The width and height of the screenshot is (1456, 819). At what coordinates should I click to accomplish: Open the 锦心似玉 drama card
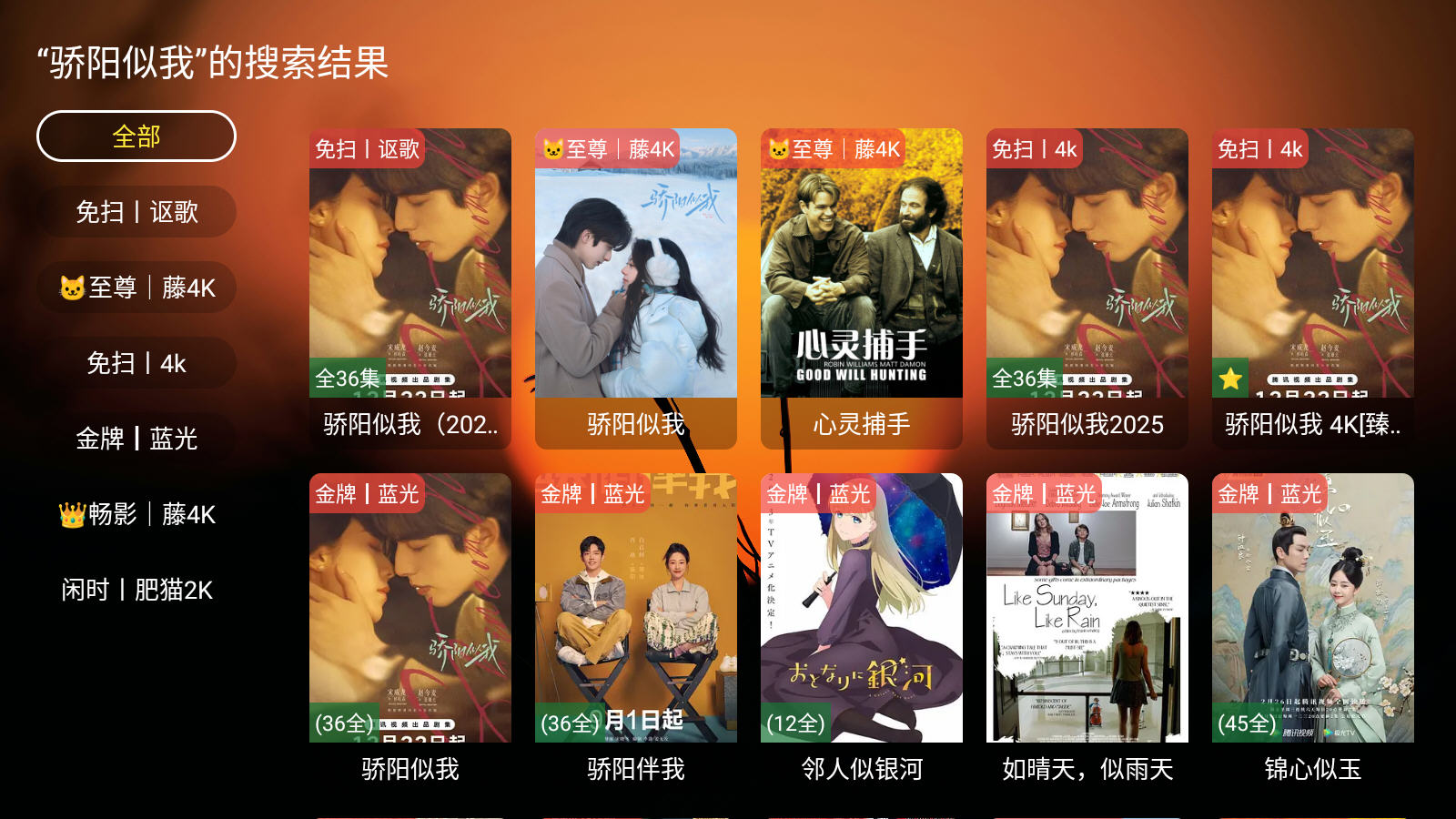(x=1313, y=628)
